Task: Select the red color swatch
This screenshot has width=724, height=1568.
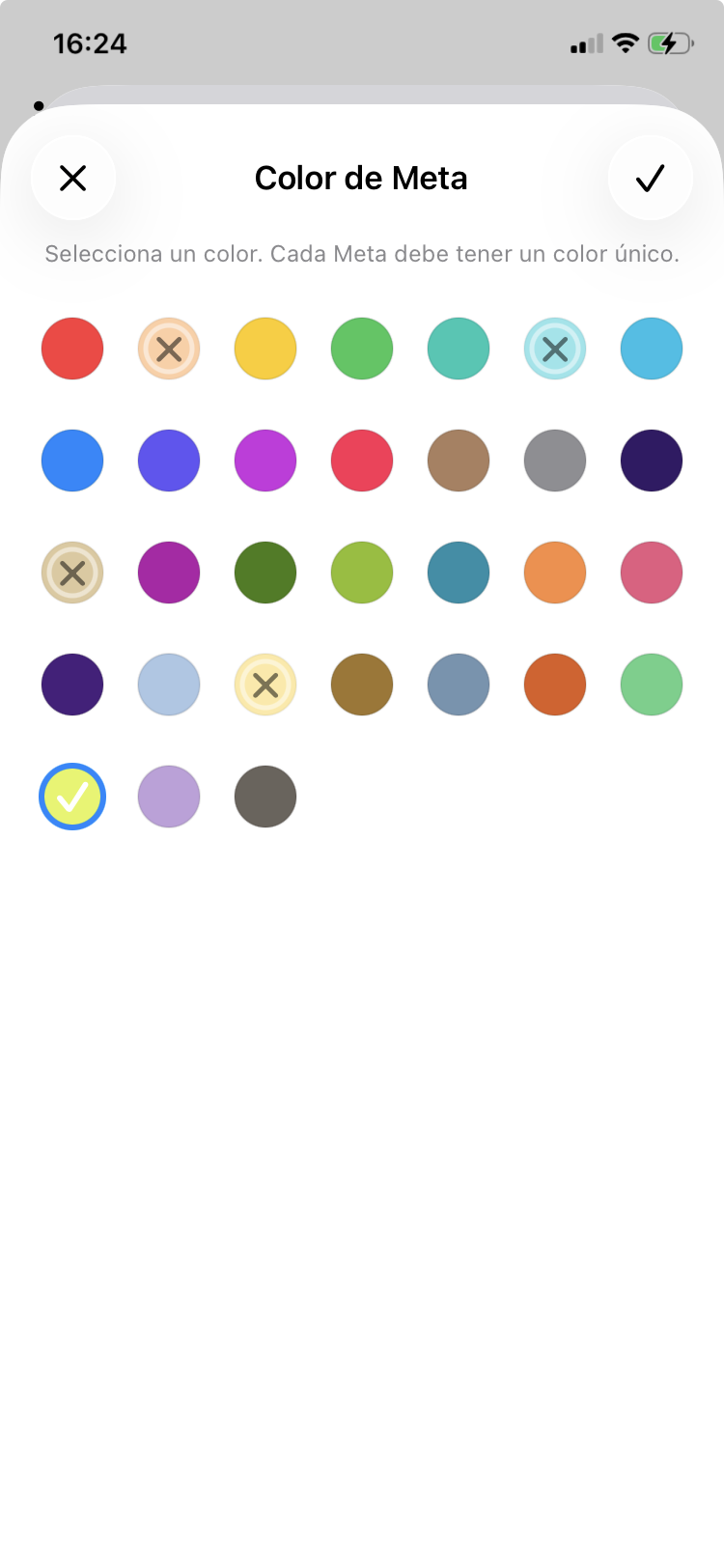Action: pyautogui.click(x=72, y=349)
